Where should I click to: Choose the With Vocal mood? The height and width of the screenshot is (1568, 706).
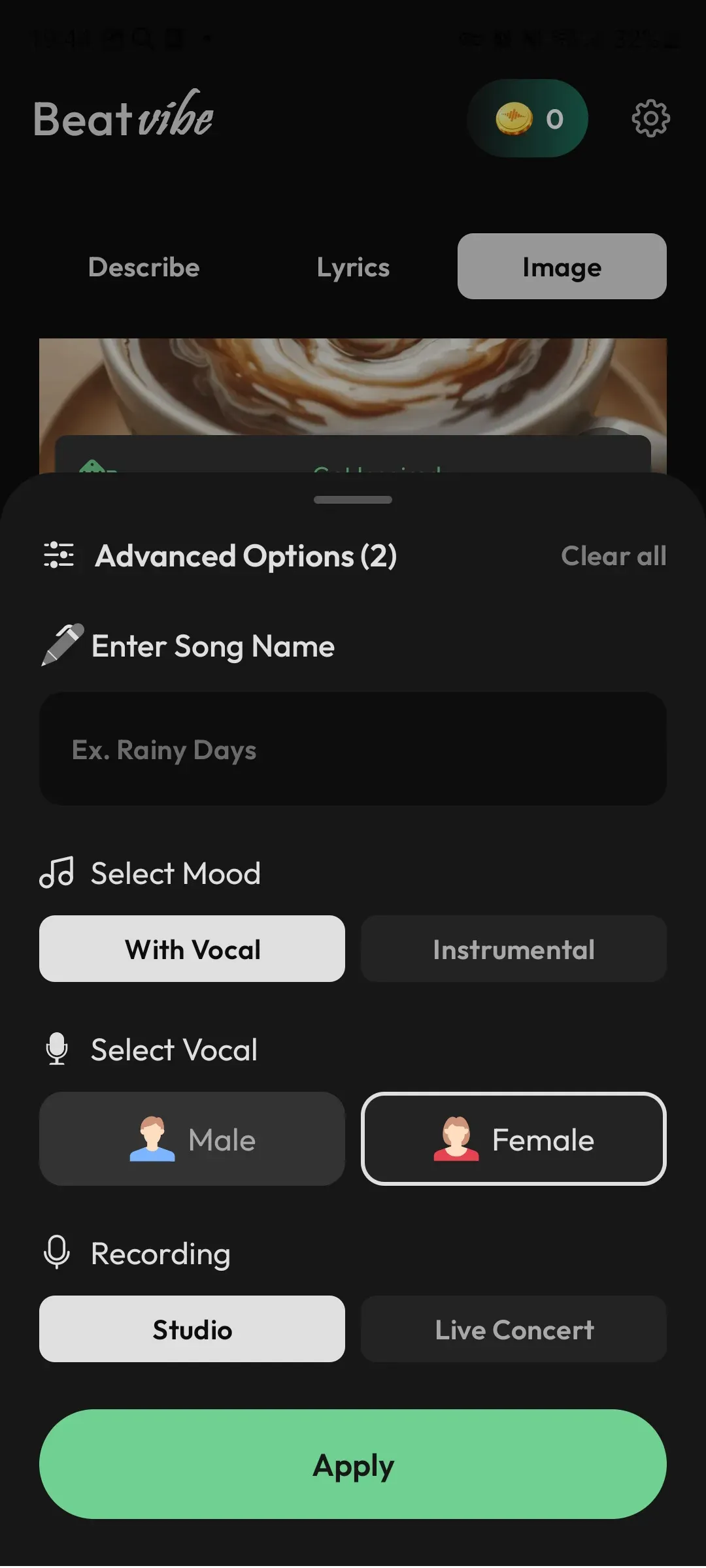192,949
